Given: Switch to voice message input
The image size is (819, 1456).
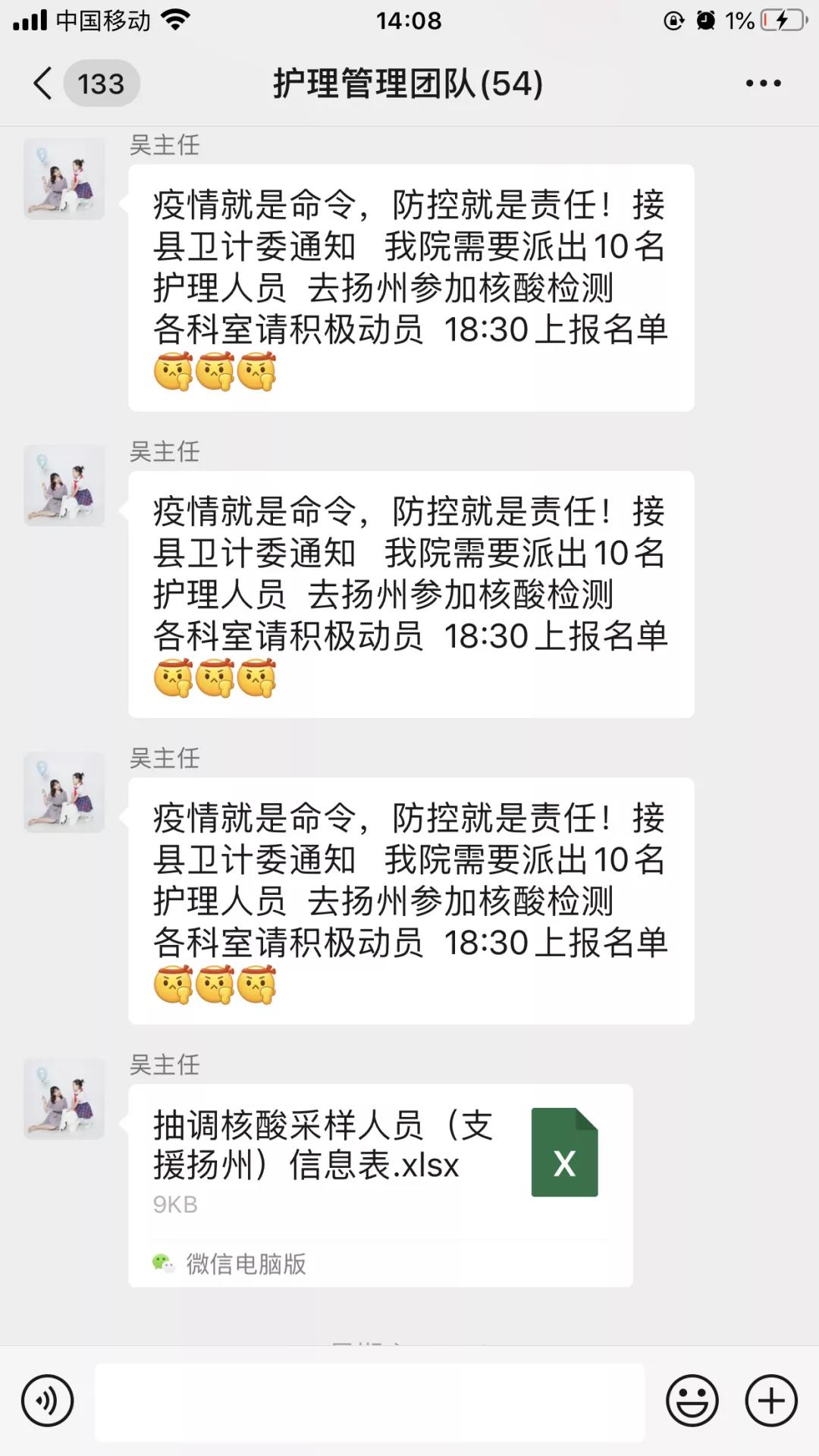Looking at the screenshot, I should tap(48, 1401).
